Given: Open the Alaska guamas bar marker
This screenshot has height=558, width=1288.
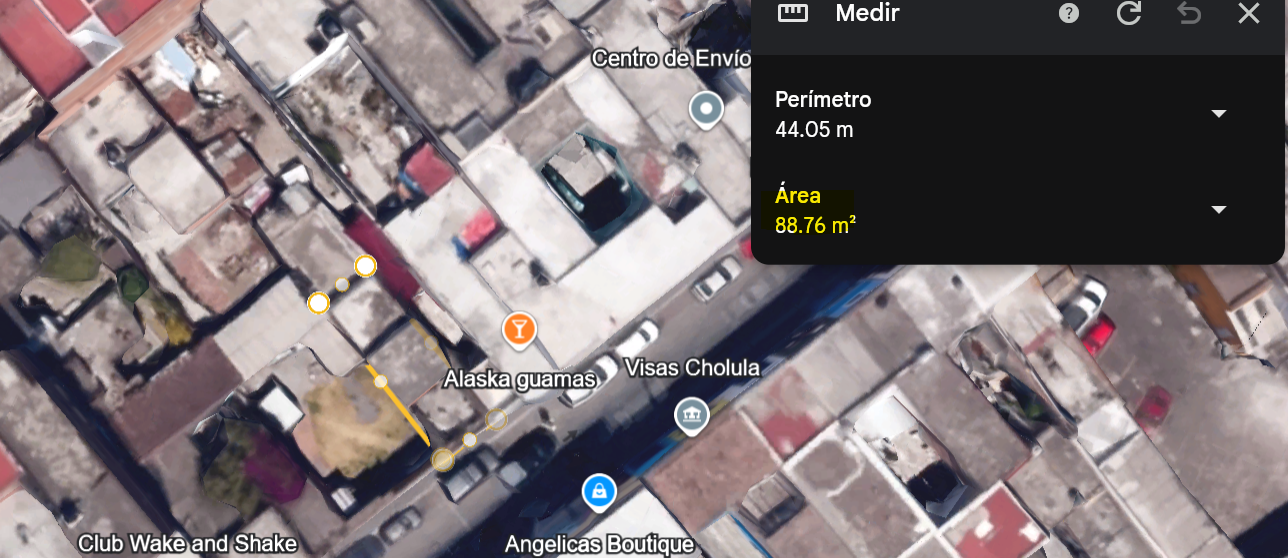Looking at the screenshot, I should (x=519, y=327).
